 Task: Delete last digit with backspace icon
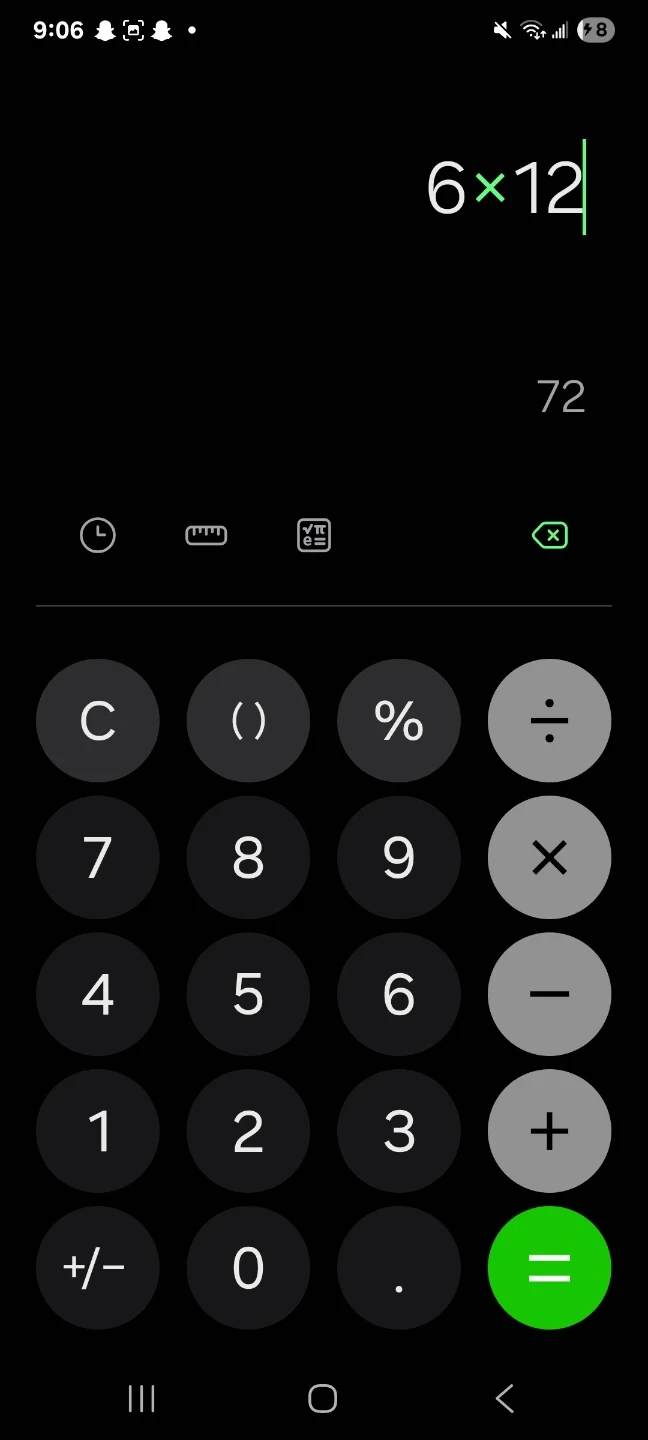(550, 535)
